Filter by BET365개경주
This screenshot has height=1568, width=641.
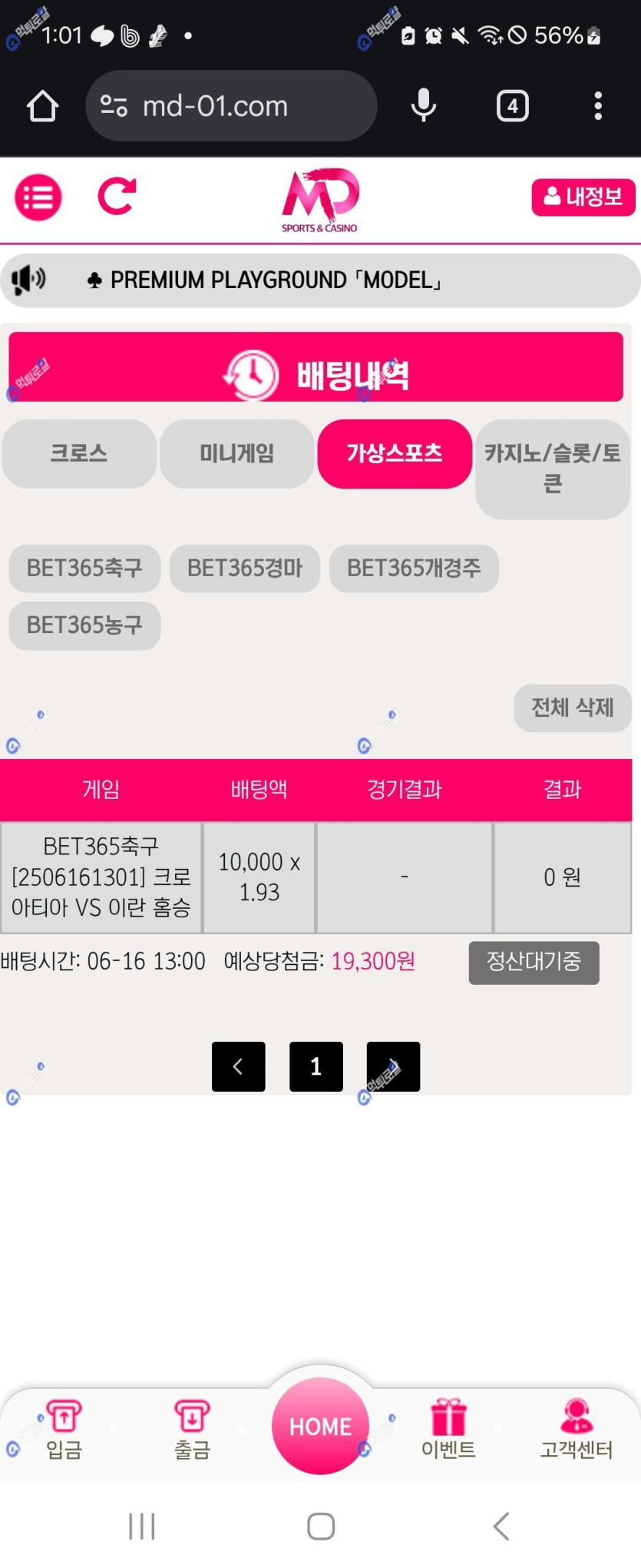point(414,569)
